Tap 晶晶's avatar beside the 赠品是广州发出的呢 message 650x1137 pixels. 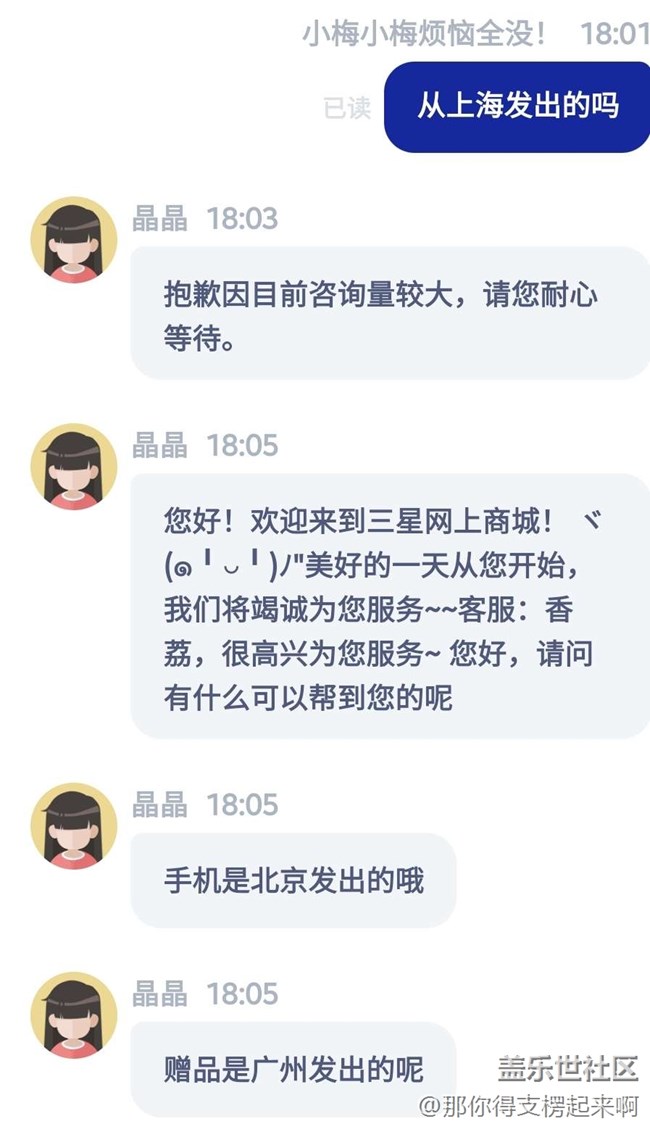click(x=74, y=1015)
